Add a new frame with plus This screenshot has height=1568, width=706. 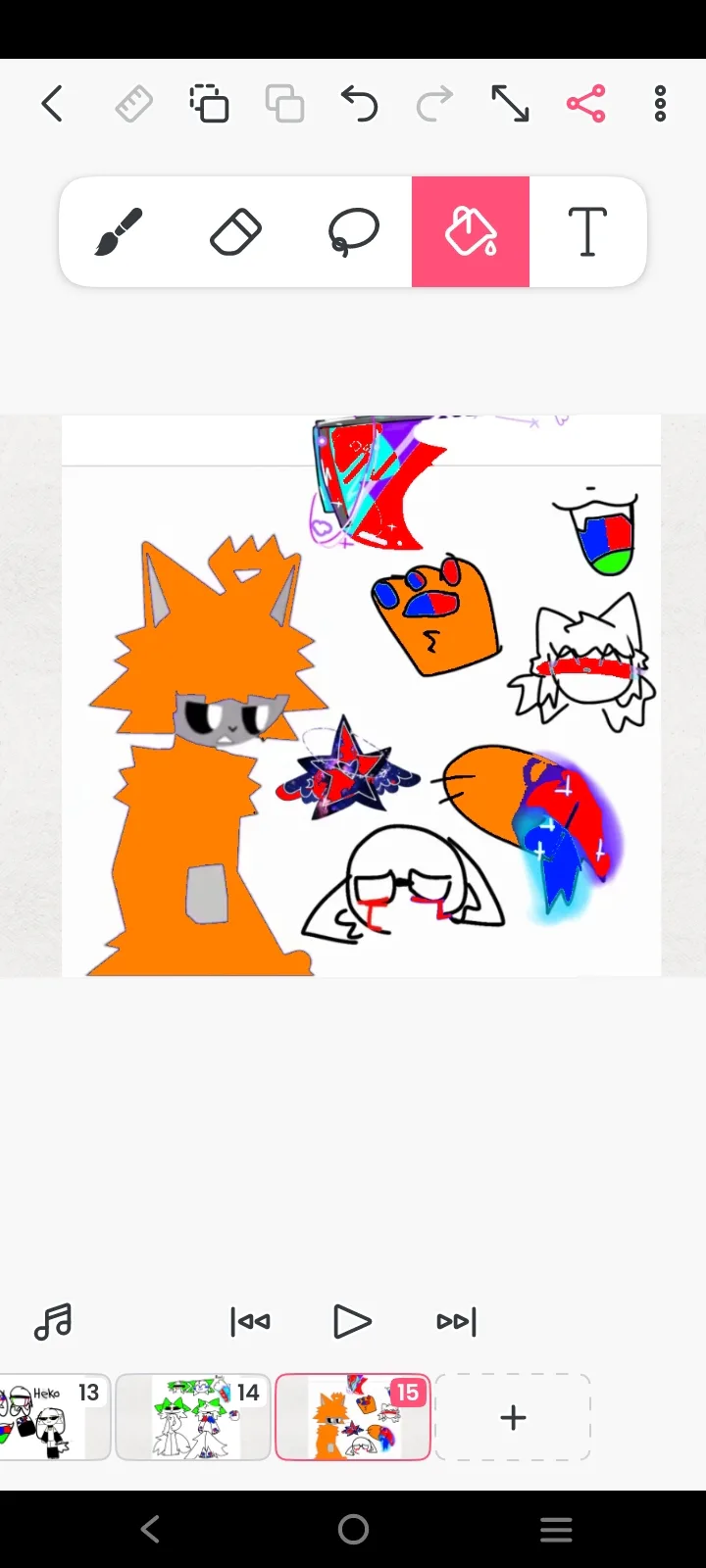(513, 1417)
